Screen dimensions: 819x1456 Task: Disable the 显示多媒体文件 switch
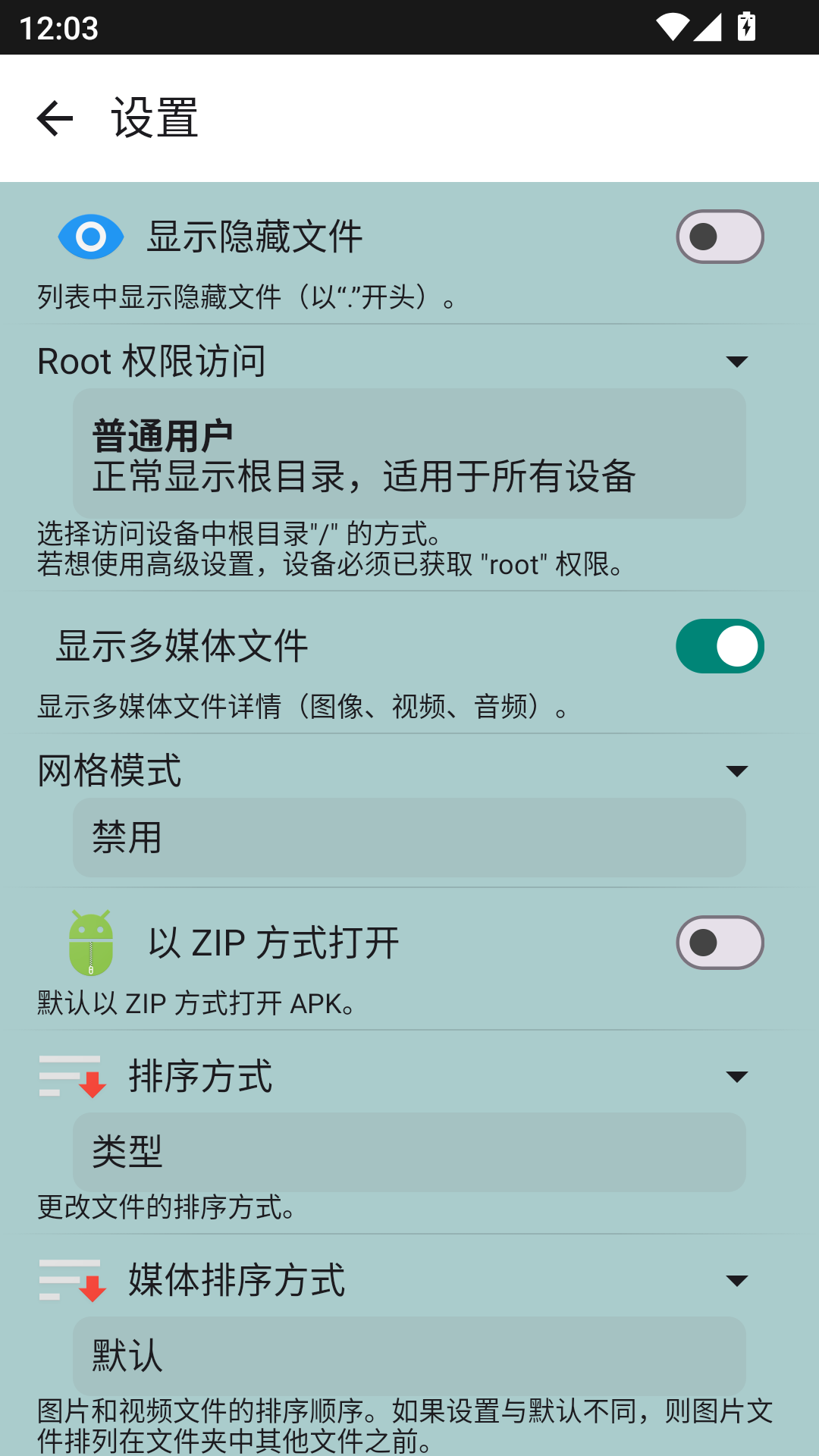point(719,645)
